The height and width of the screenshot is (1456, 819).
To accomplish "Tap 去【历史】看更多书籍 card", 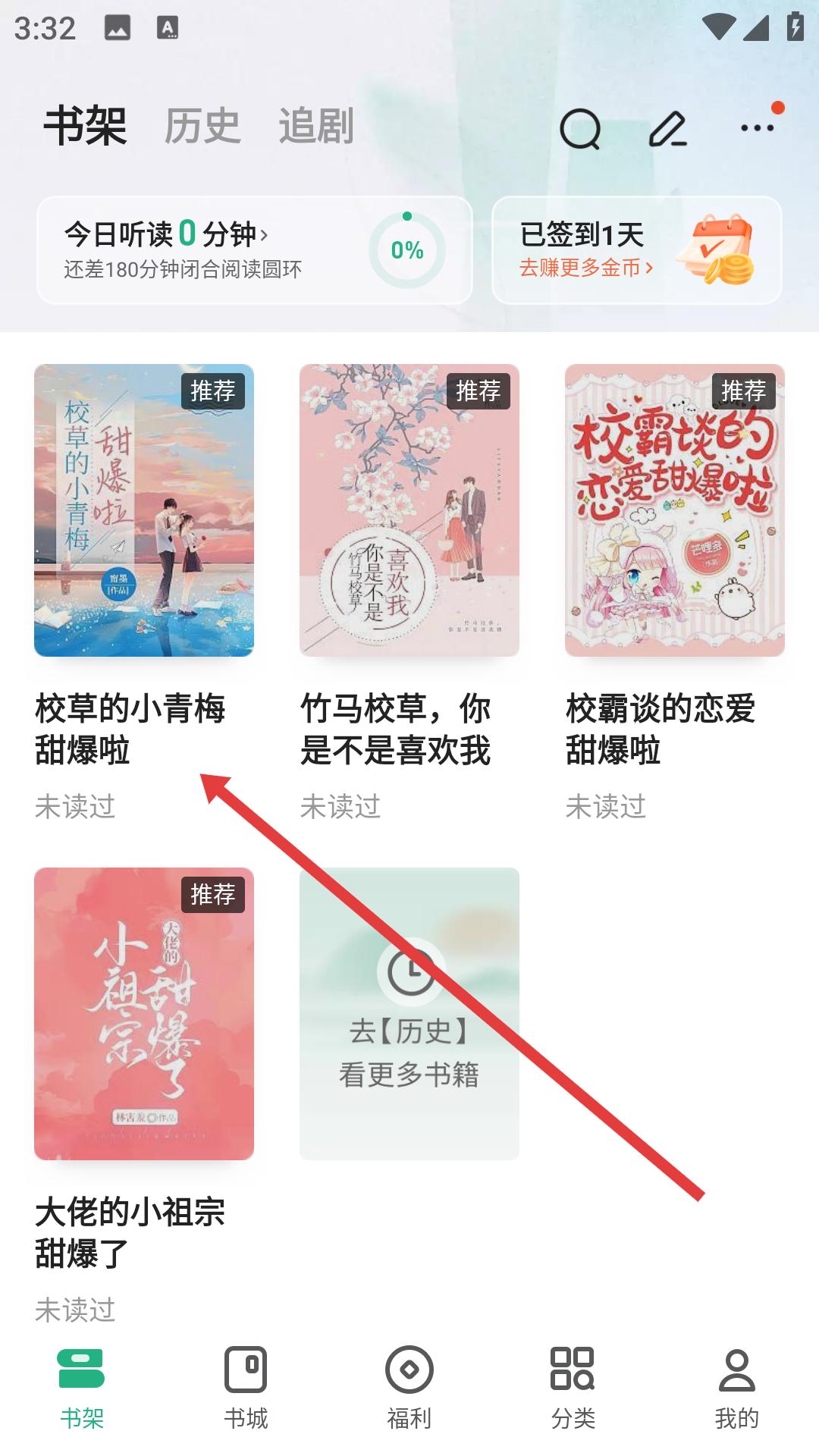I will [x=409, y=1014].
